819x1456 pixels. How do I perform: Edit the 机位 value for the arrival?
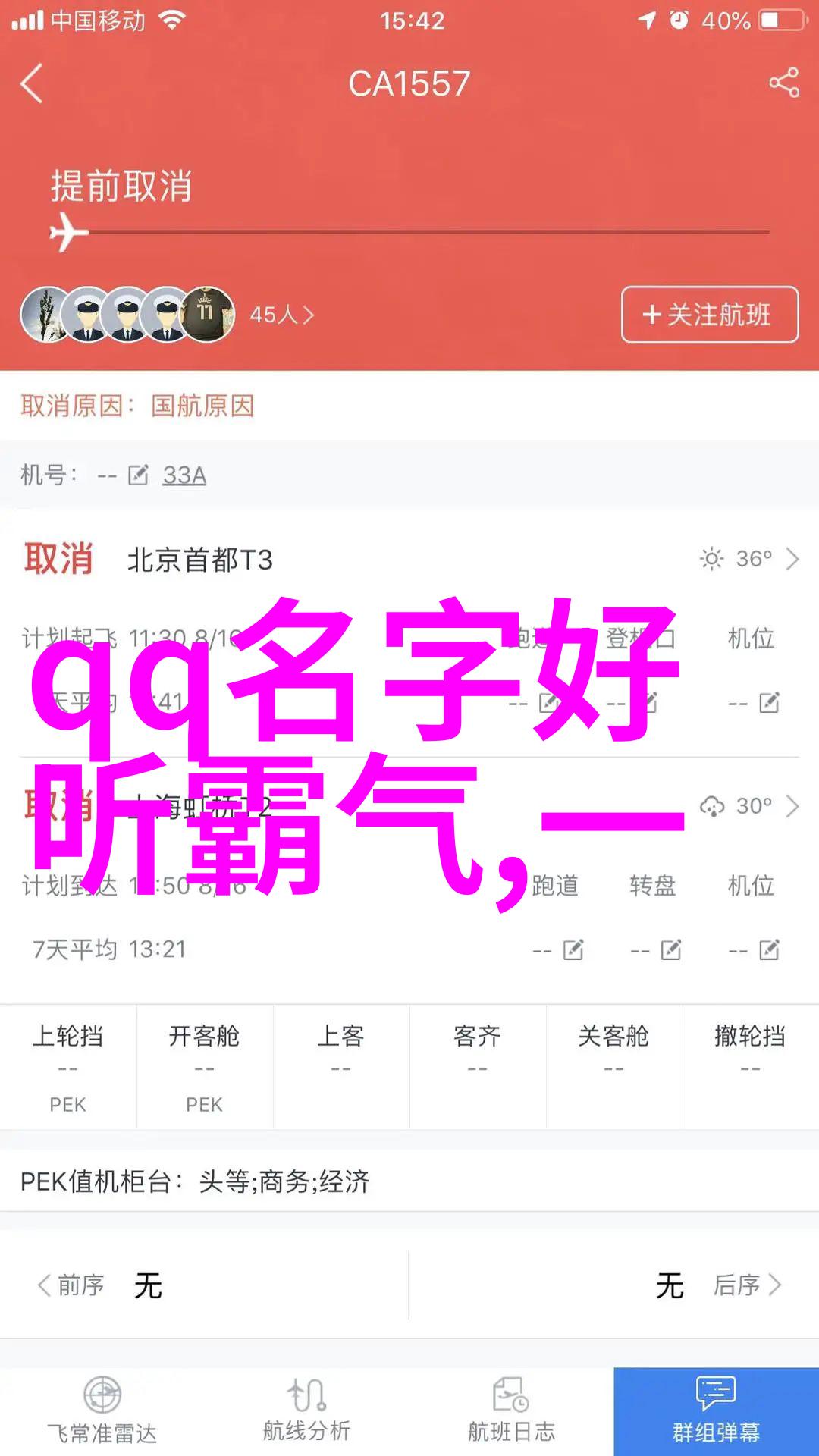coord(769,950)
